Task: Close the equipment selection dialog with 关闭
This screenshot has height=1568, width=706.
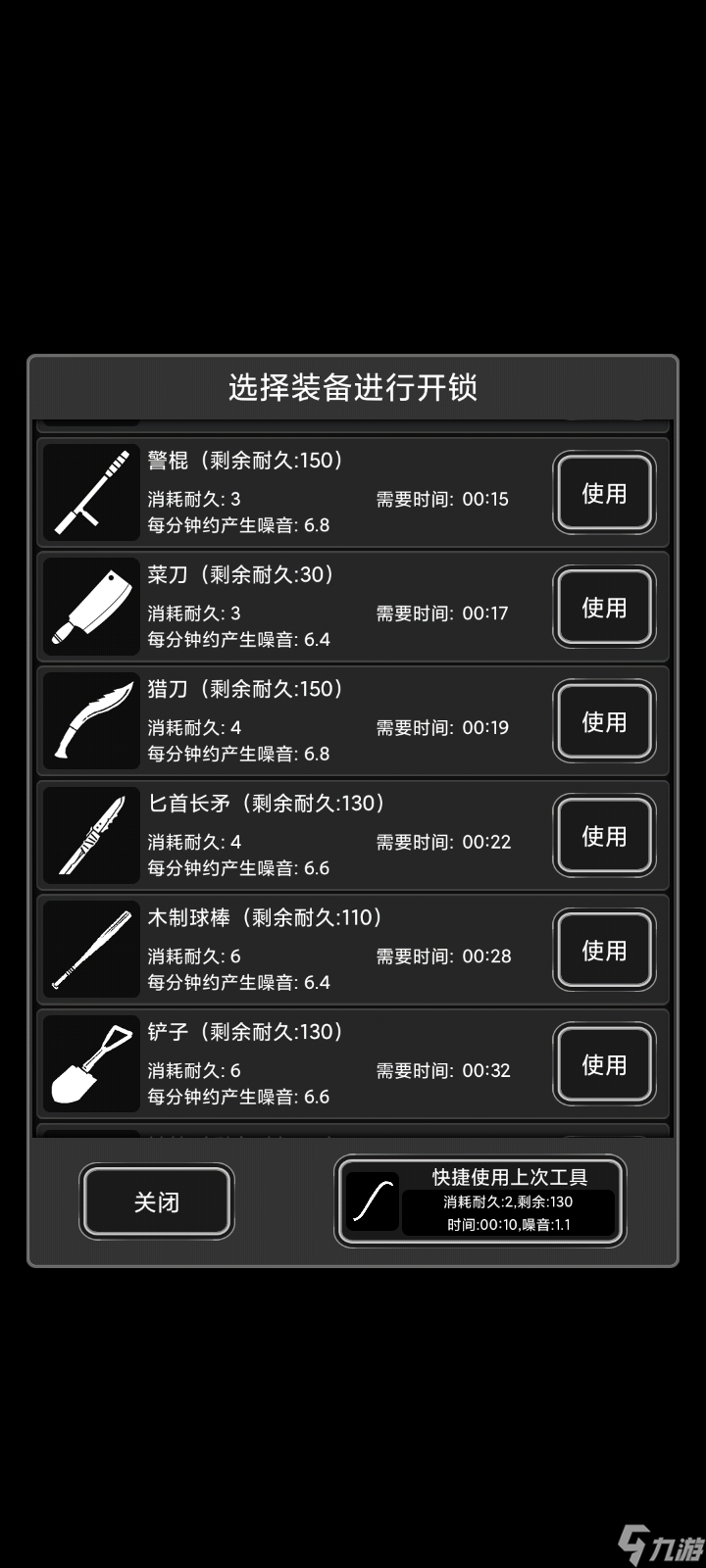Action: click(x=157, y=1201)
